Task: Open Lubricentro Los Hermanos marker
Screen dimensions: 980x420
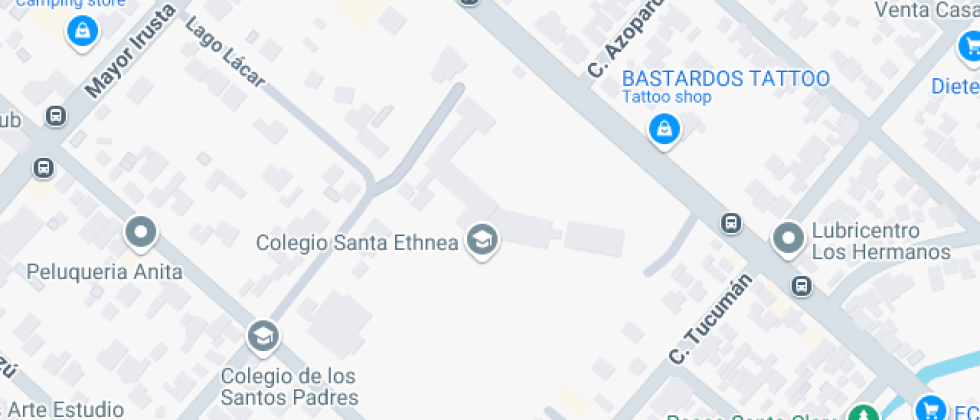Action: (789, 238)
